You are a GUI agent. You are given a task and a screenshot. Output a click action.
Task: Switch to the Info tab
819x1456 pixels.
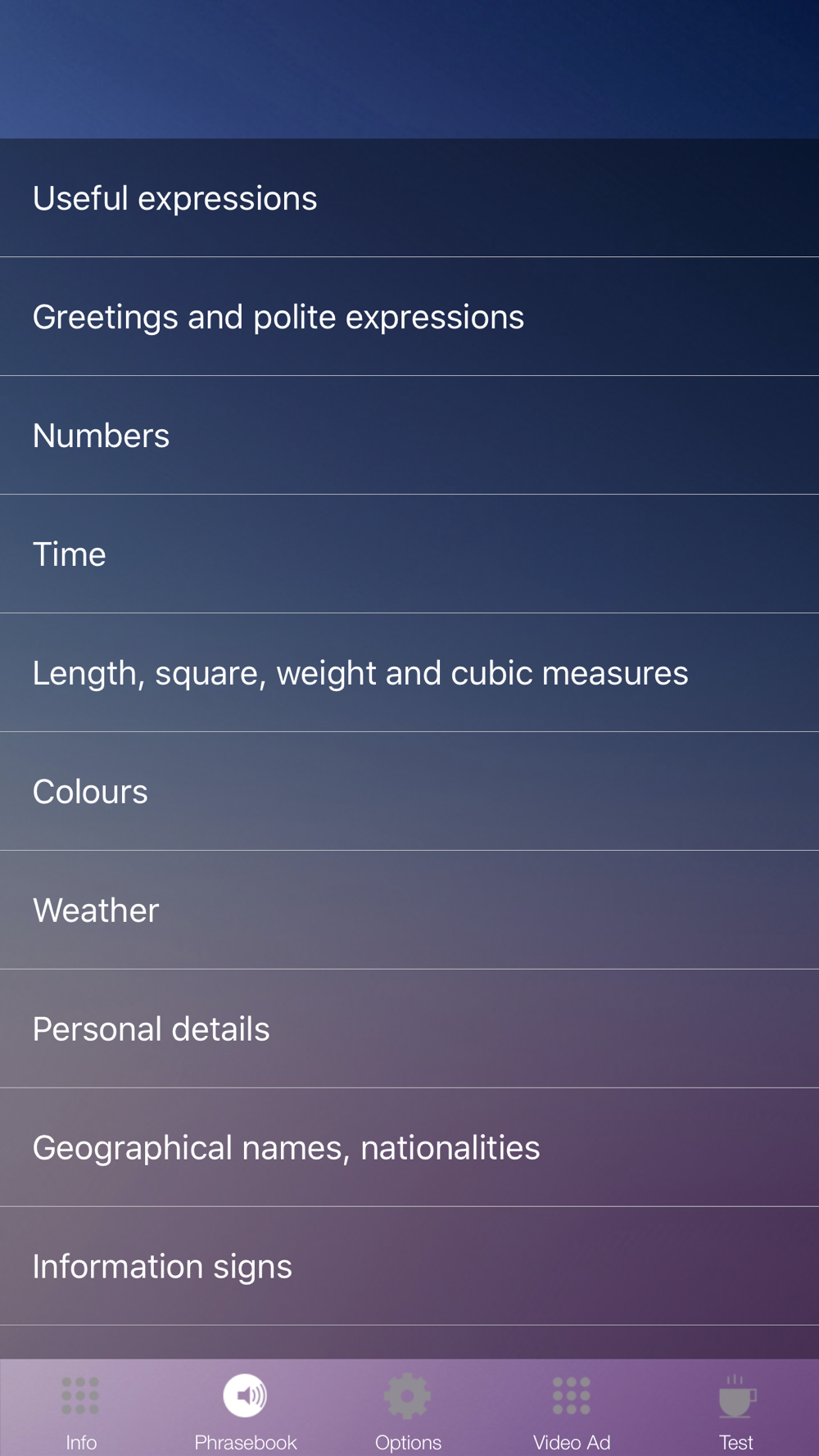[x=81, y=1410]
